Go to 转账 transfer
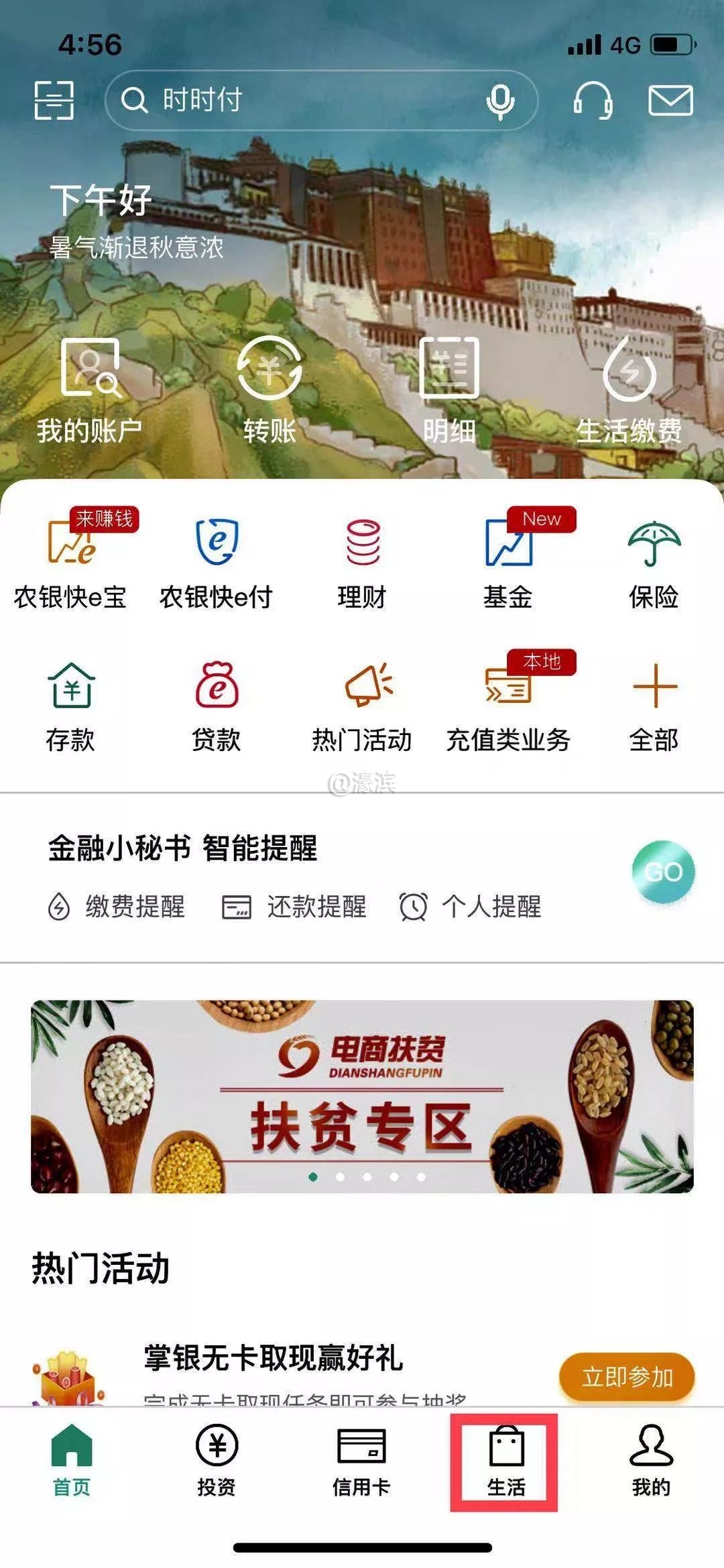The height and width of the screenshot is (1568, 724). coord(269,390)
